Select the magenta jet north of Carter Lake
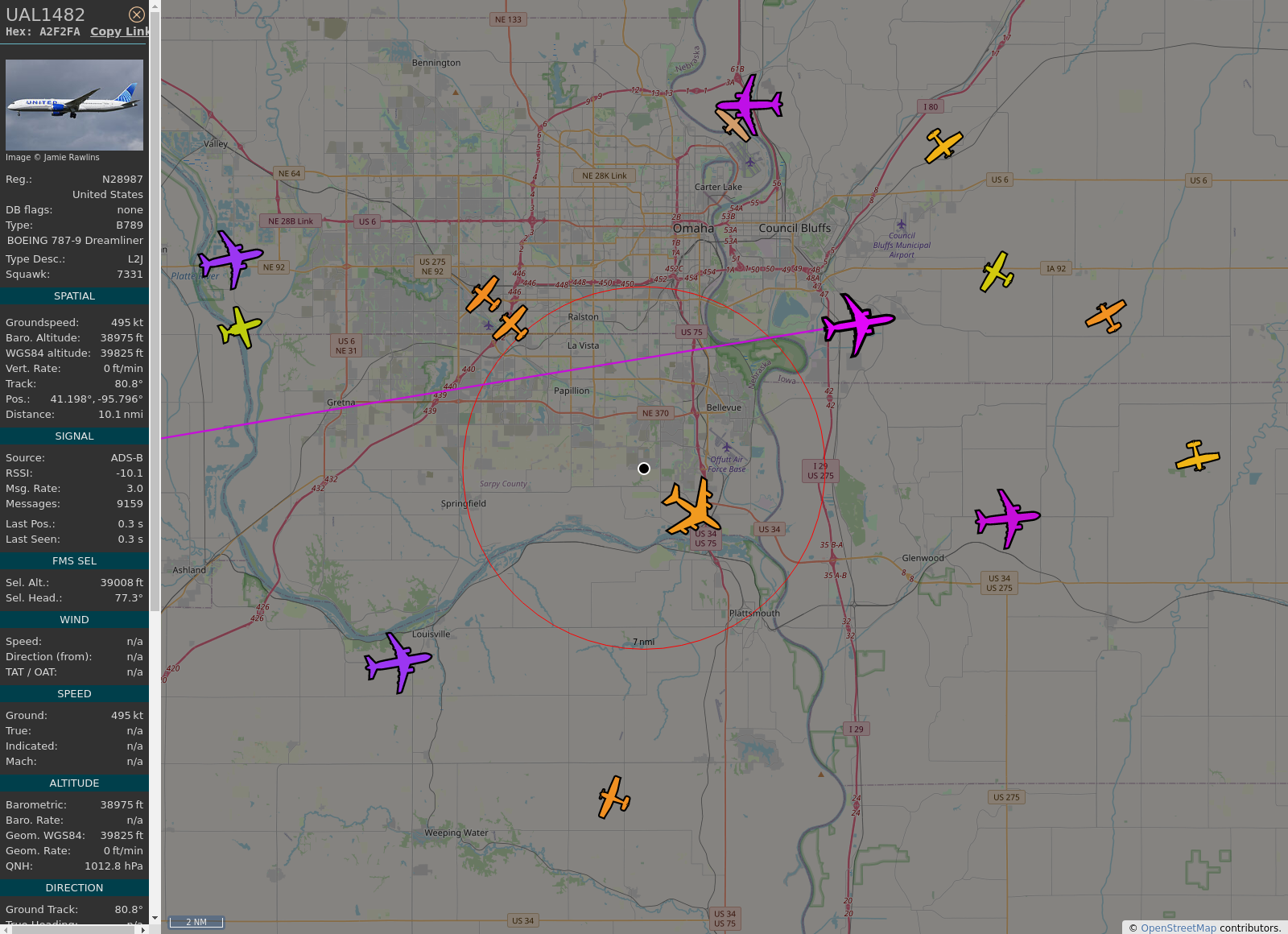The height and width of the screenshot is (934, 1288). [749, 103]
